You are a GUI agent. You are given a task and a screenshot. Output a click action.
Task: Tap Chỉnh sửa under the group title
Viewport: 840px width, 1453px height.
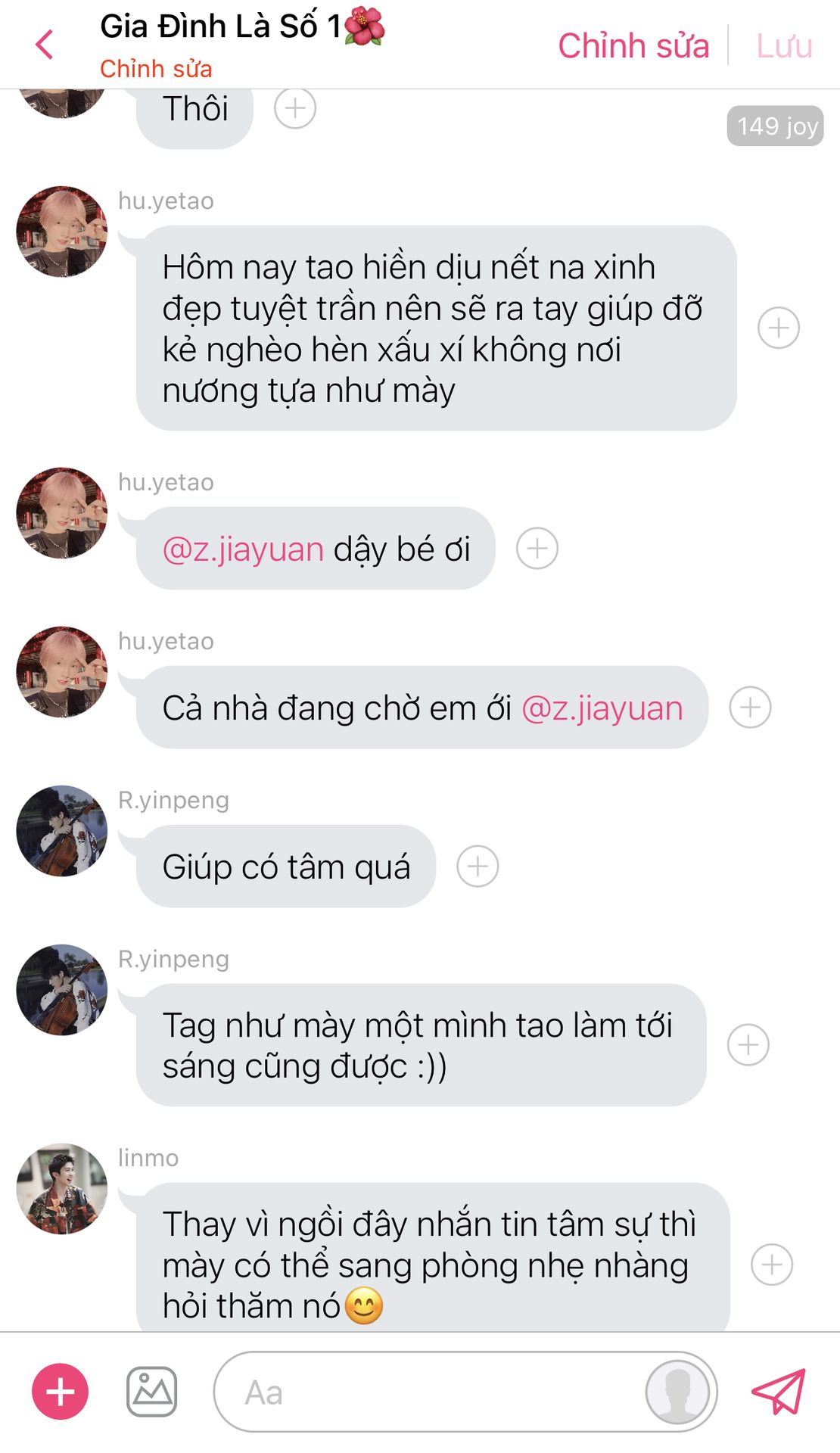[156, 69]
